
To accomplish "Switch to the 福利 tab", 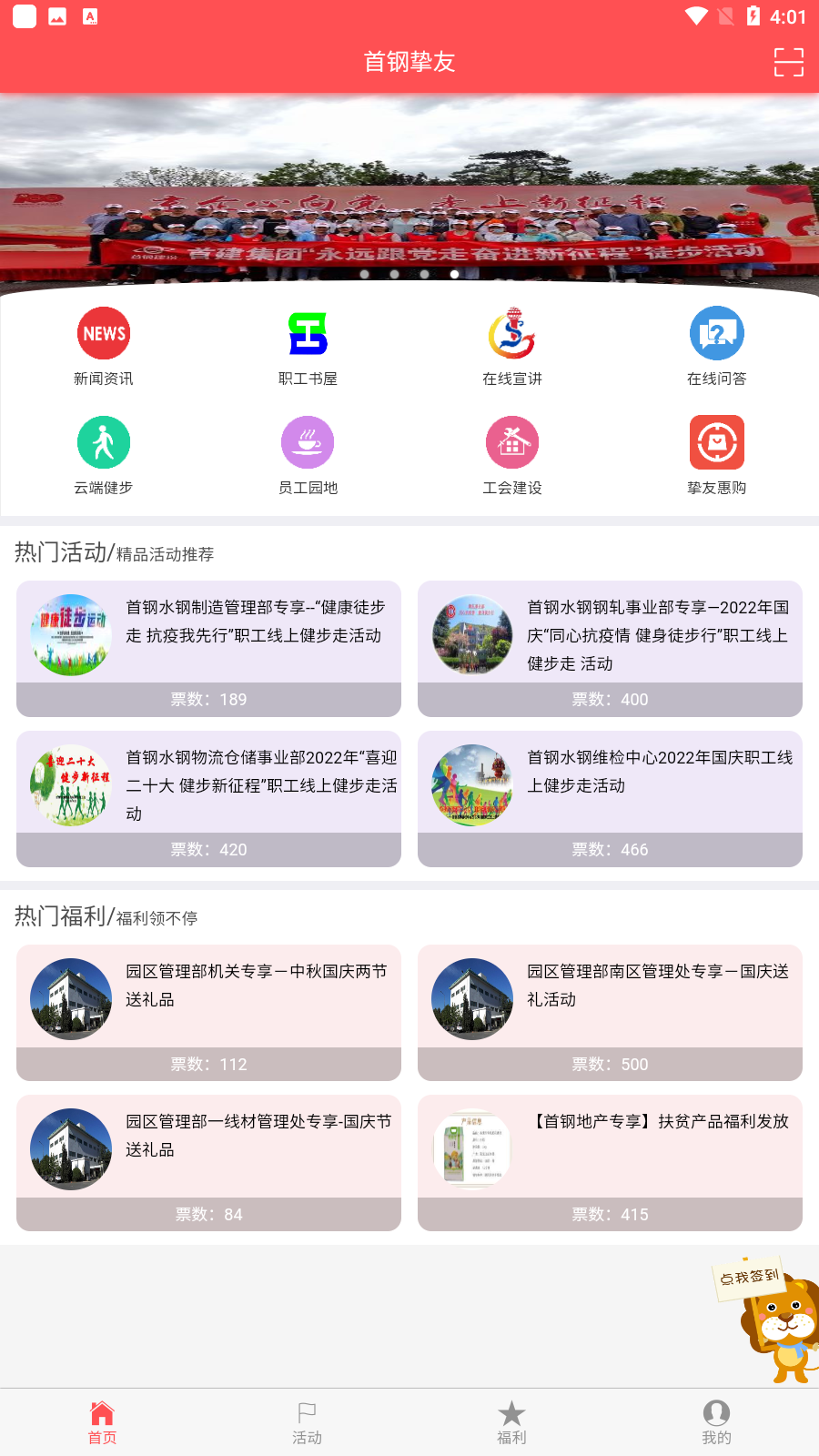I will click(511, 1422).
